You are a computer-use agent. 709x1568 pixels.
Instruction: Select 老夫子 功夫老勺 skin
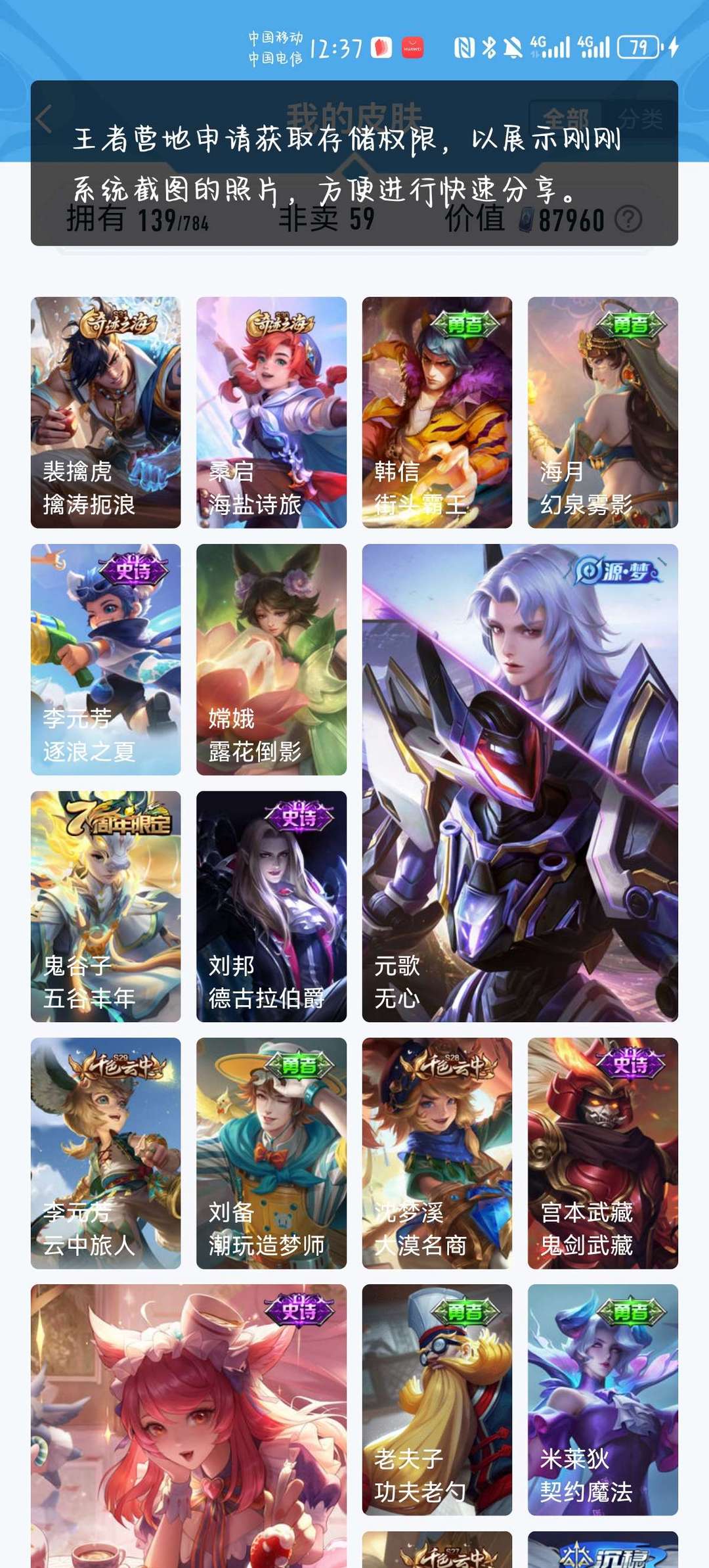[x=437, y=1399]
